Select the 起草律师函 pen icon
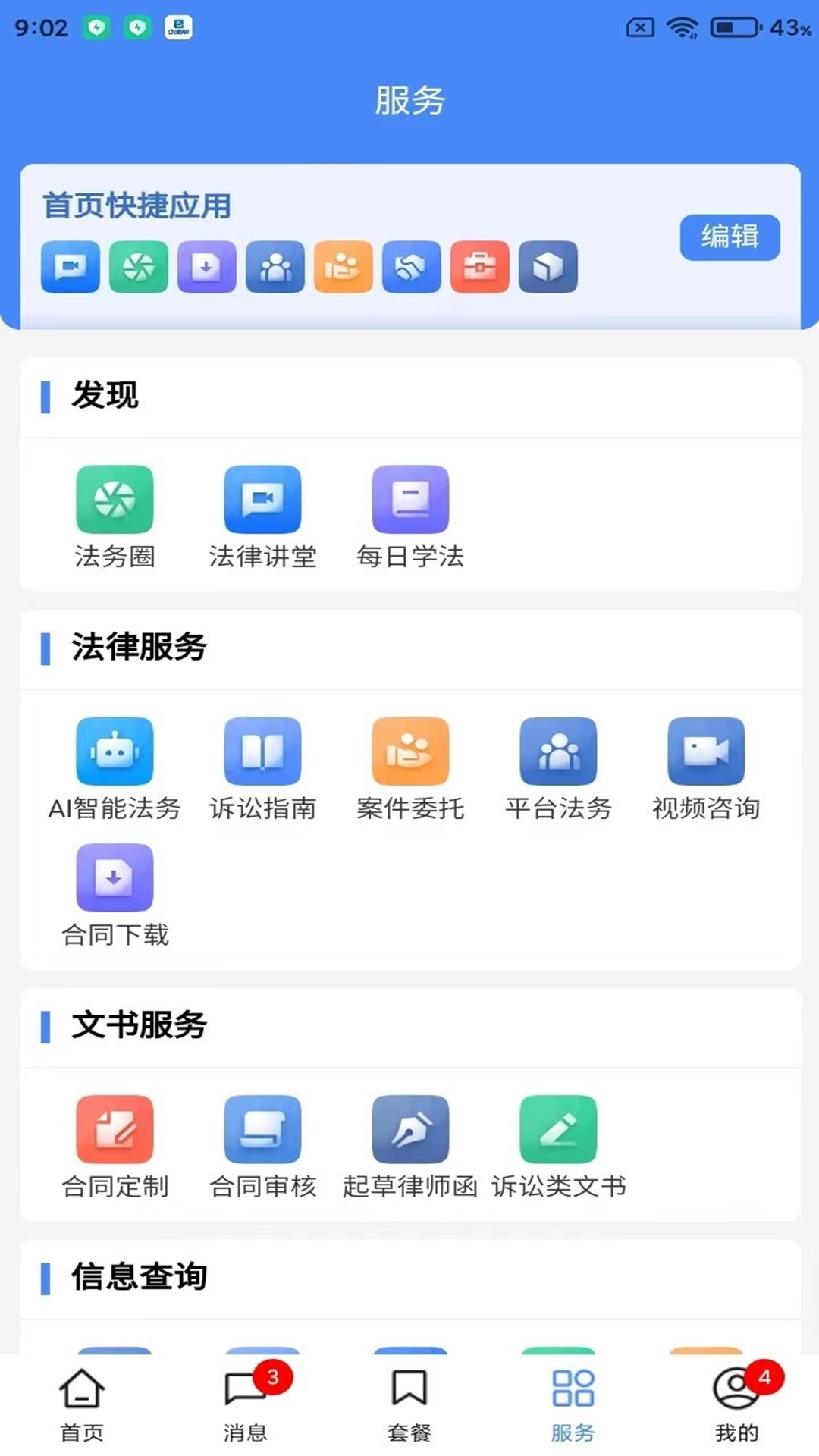 (x=409, y=1130)
